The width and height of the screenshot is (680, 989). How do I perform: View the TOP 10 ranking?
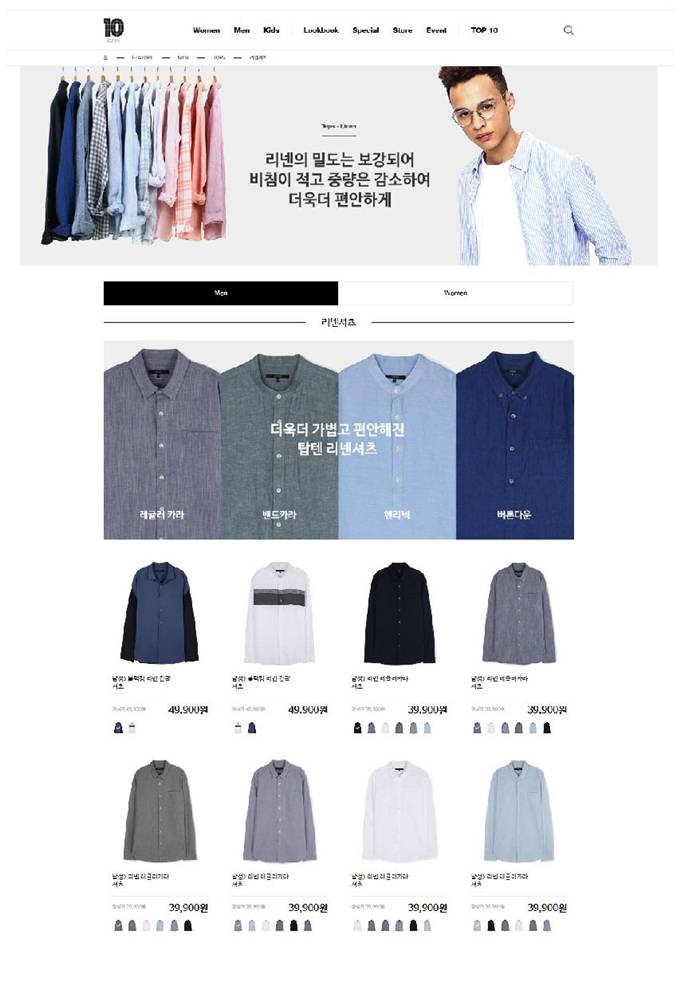click(x=484, y=30)
